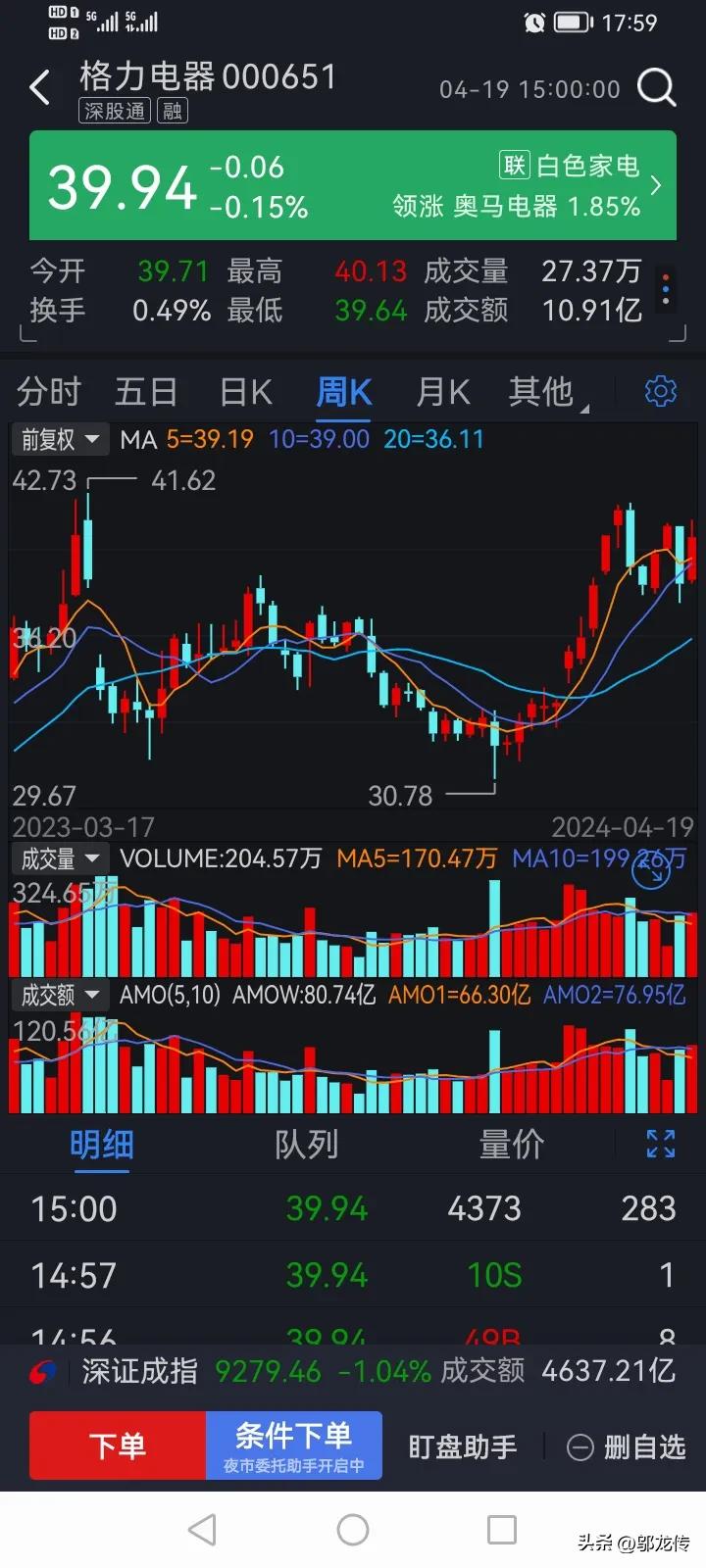Switch to the 五日 chart tab

(146, 393)
